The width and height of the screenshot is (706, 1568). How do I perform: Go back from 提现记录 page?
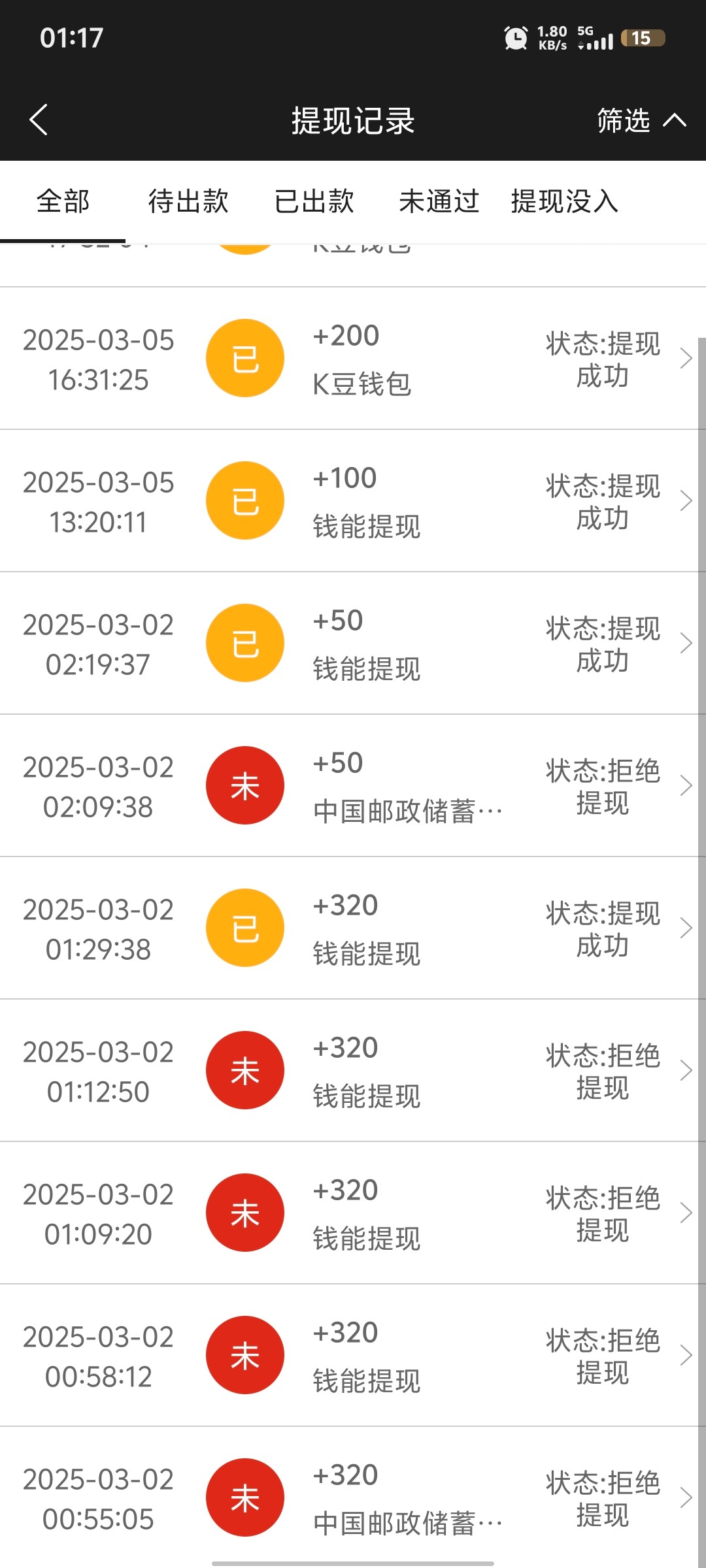39,120
